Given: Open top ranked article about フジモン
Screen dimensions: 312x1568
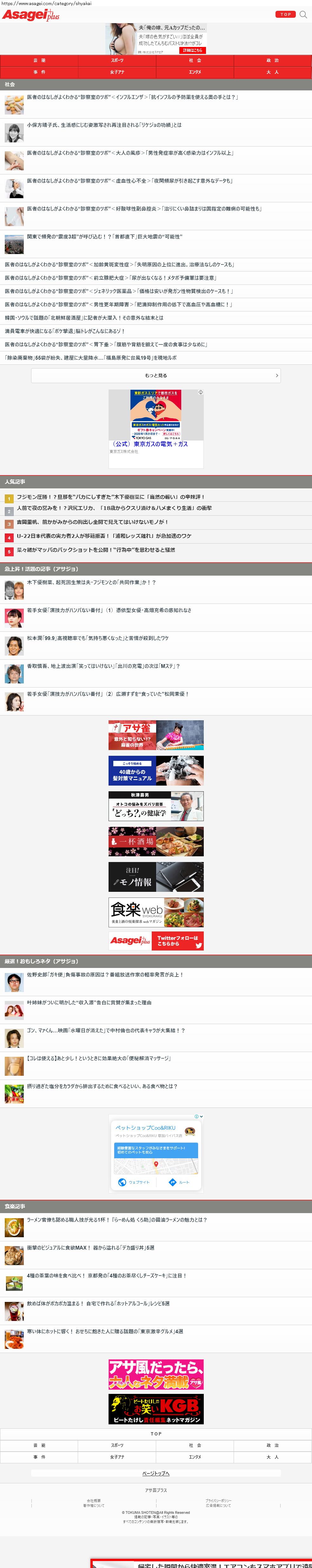Looking at the screenshot, I should click(110, 497).
